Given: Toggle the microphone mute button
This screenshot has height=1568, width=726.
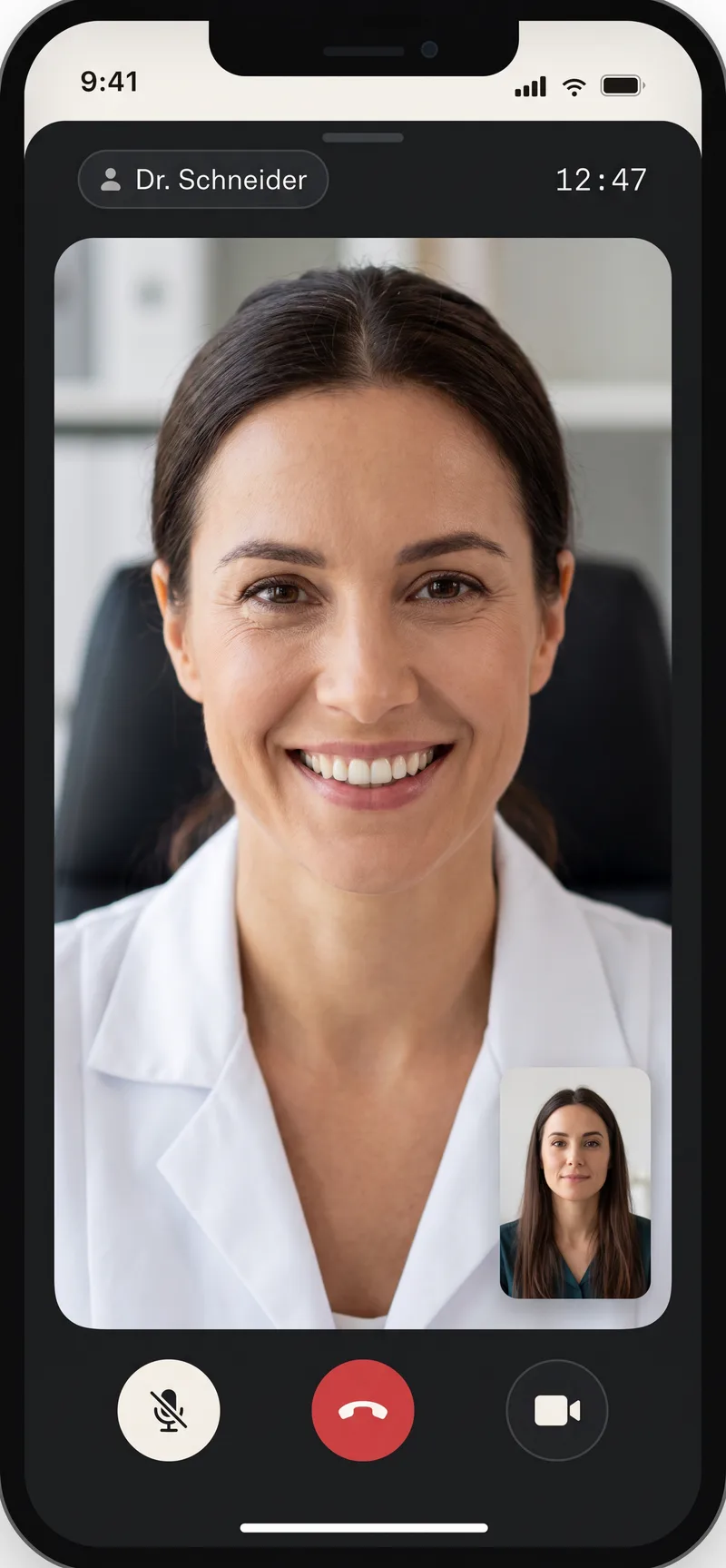Looking at the screenshot, I should 169,1410.
